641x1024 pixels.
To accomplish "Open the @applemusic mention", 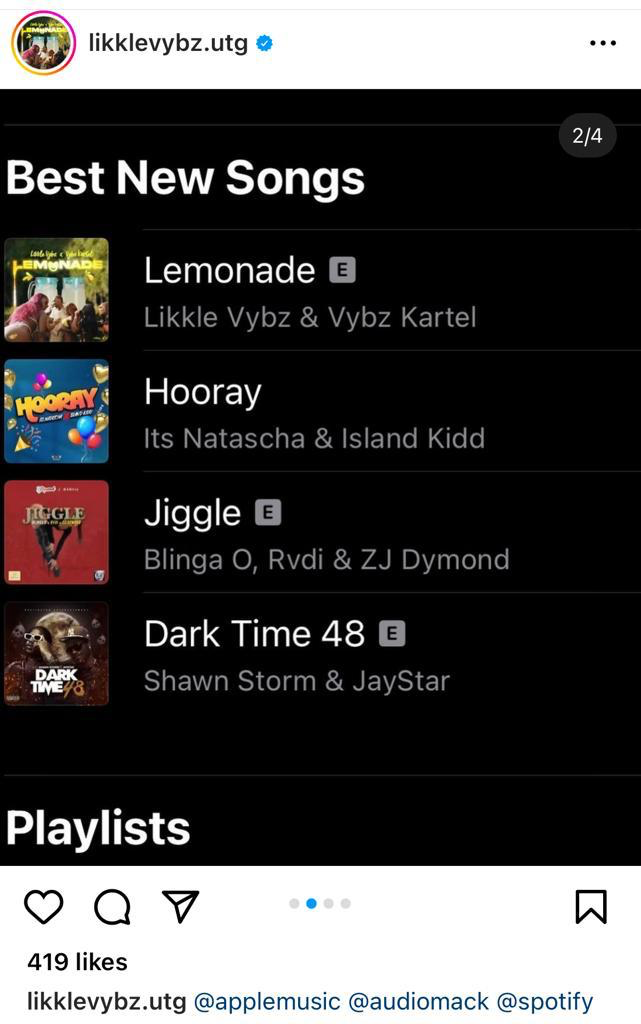I will click(265, 1001).
